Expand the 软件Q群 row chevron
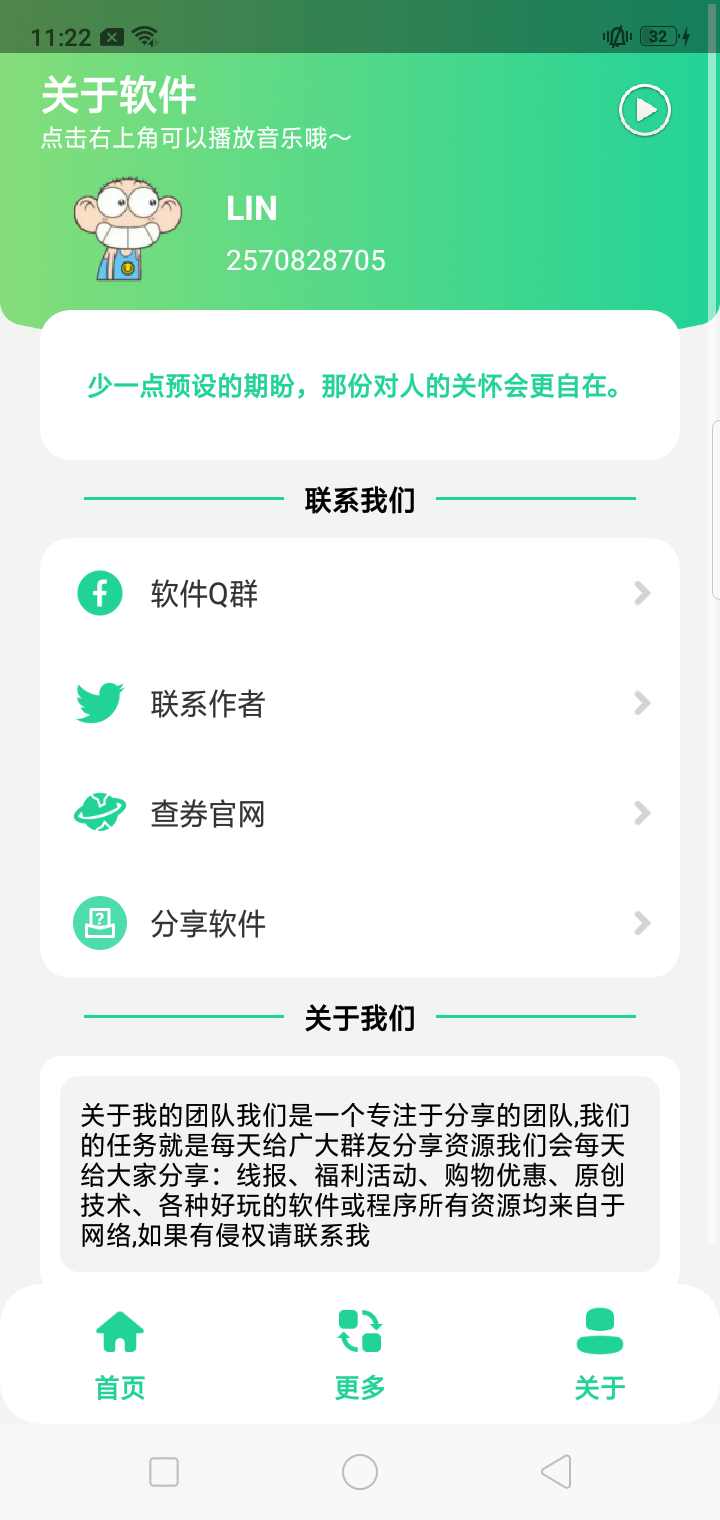Screen dimensions: 720x1520 point(640,593)
